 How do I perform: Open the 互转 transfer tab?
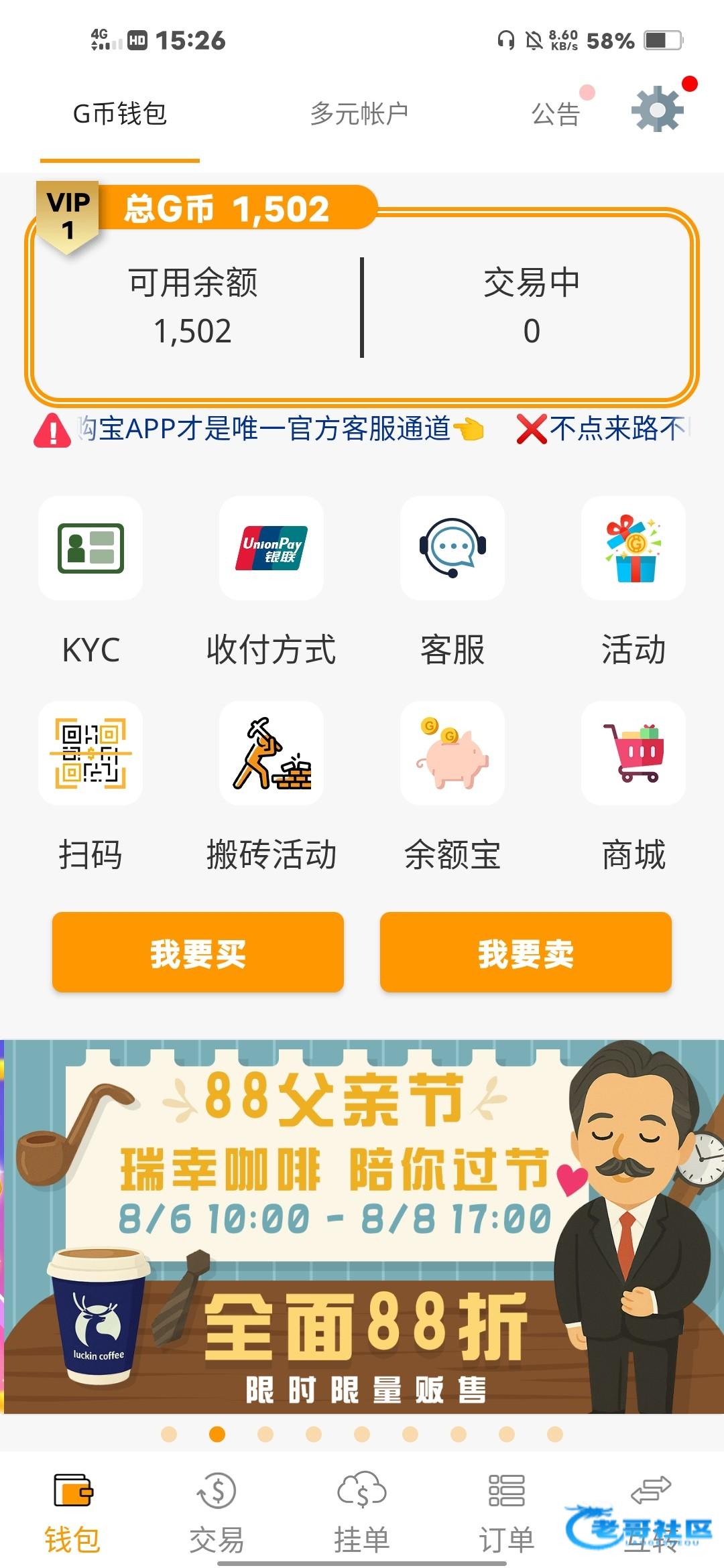pyautogui.click(x=651, y=1509)
